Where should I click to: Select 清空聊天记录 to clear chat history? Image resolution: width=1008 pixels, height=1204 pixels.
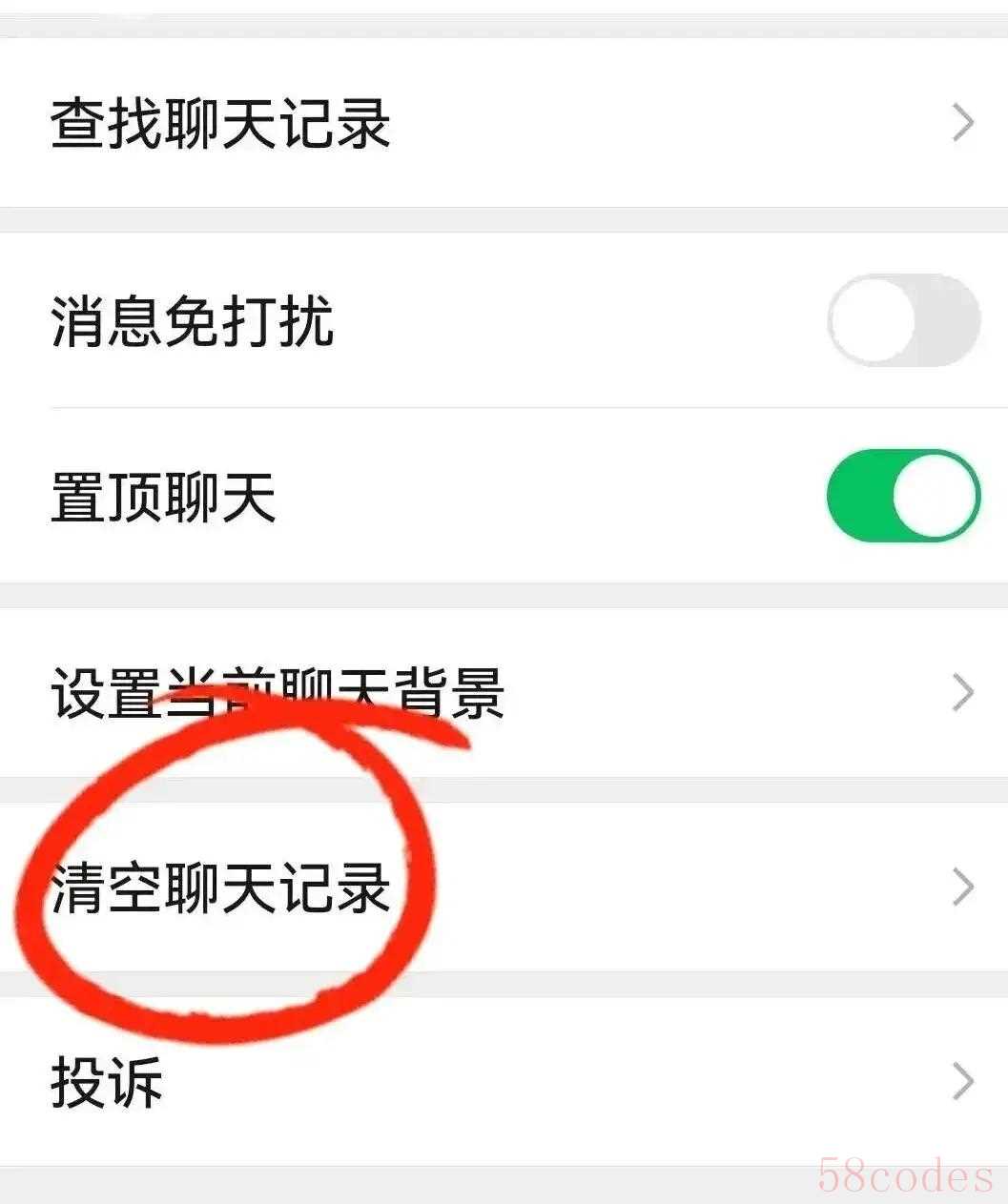(x=504, y=888)
